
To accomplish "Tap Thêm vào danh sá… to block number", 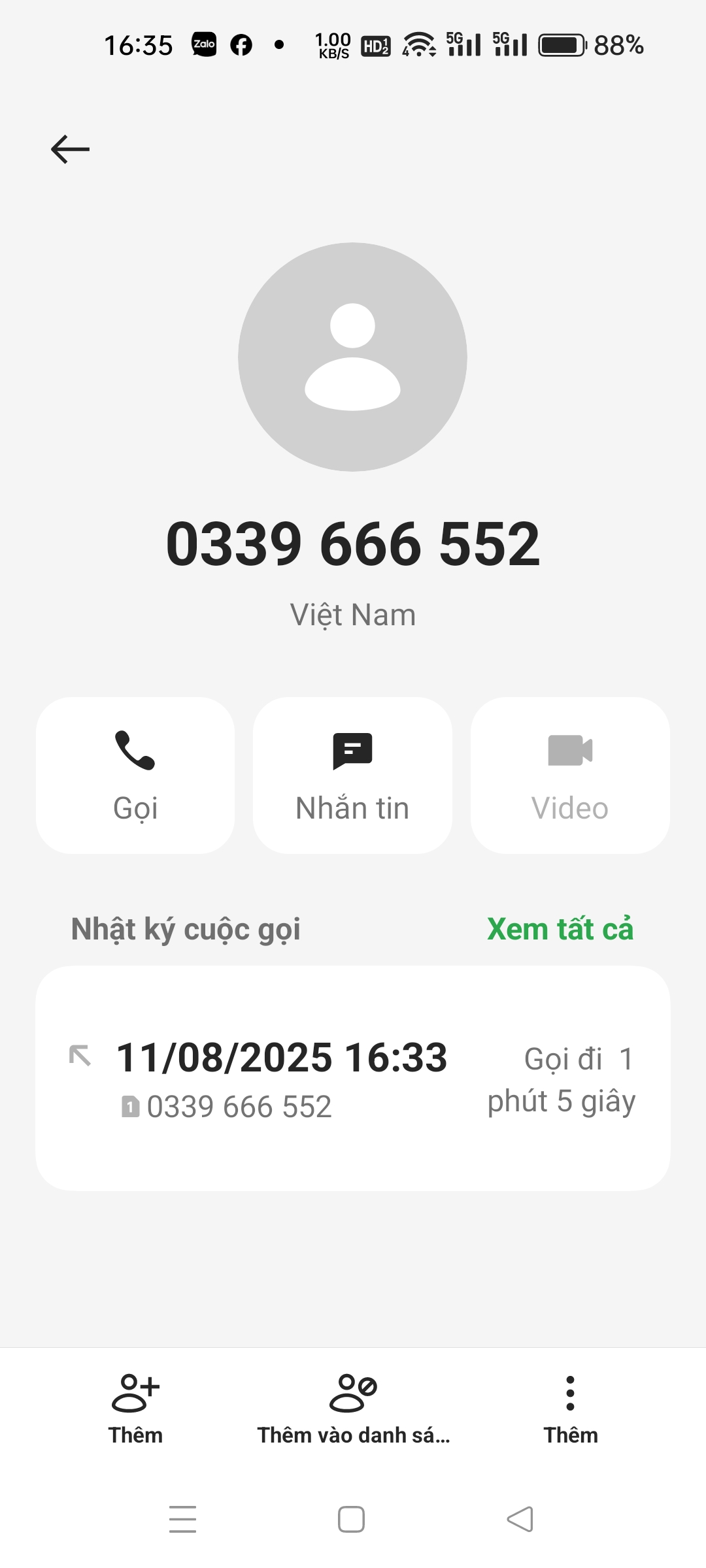I will coord(353,1408).
